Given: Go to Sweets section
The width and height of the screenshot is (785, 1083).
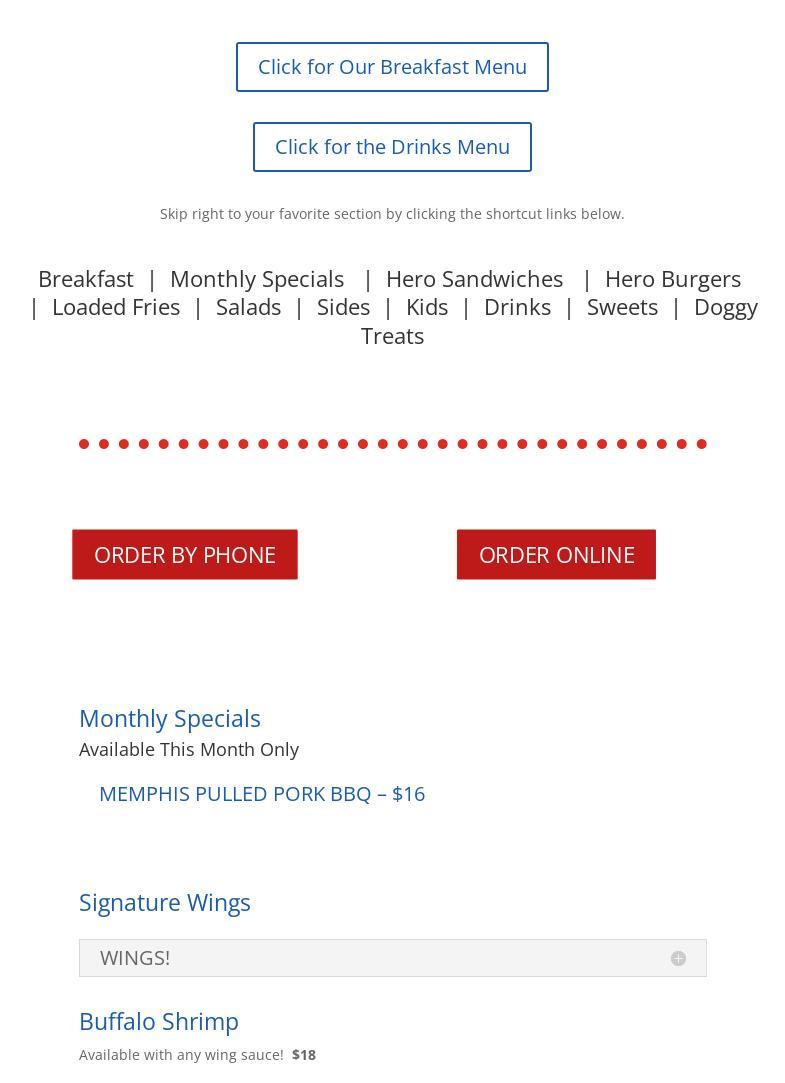Looking at the screenshot, I should tap(622, 307).
